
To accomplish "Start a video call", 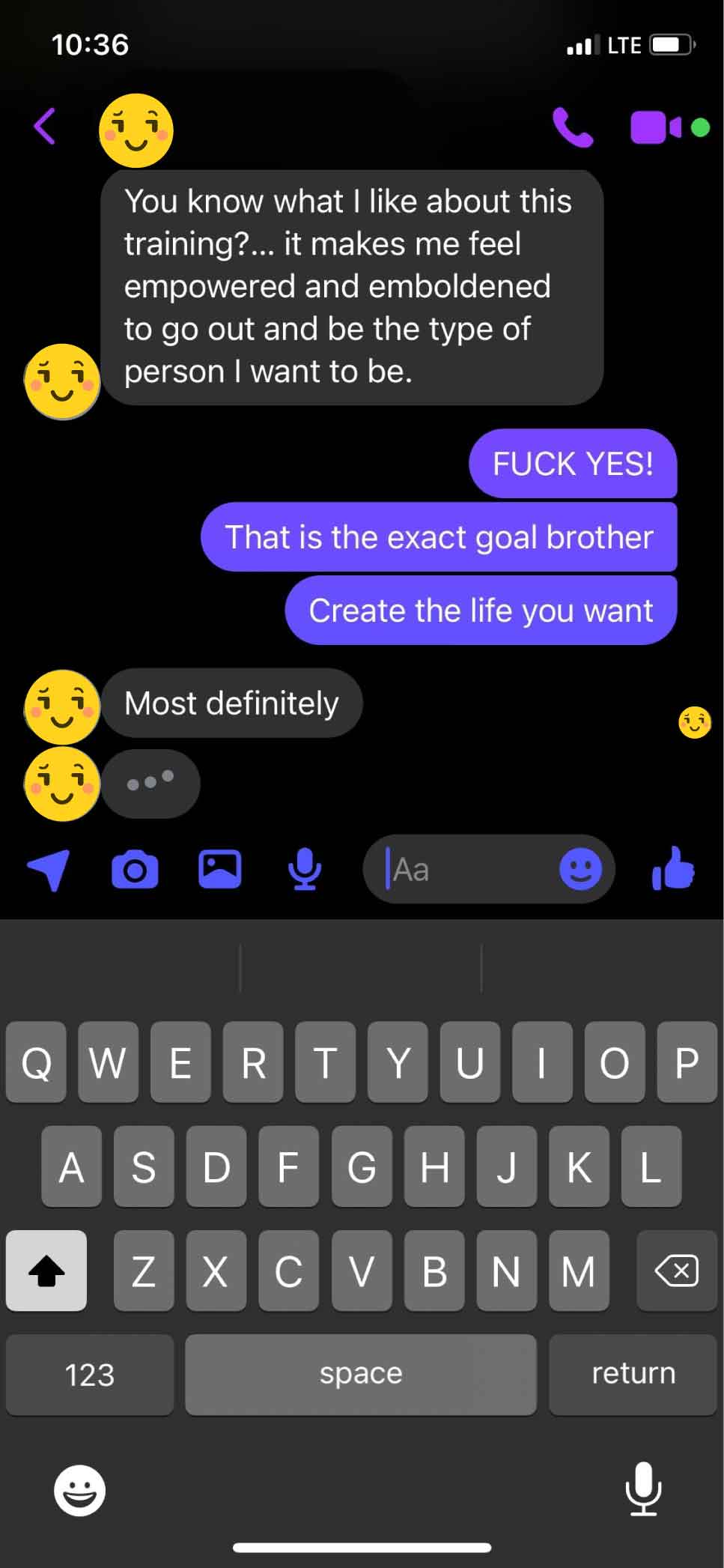I will click(x=655, y=127).
